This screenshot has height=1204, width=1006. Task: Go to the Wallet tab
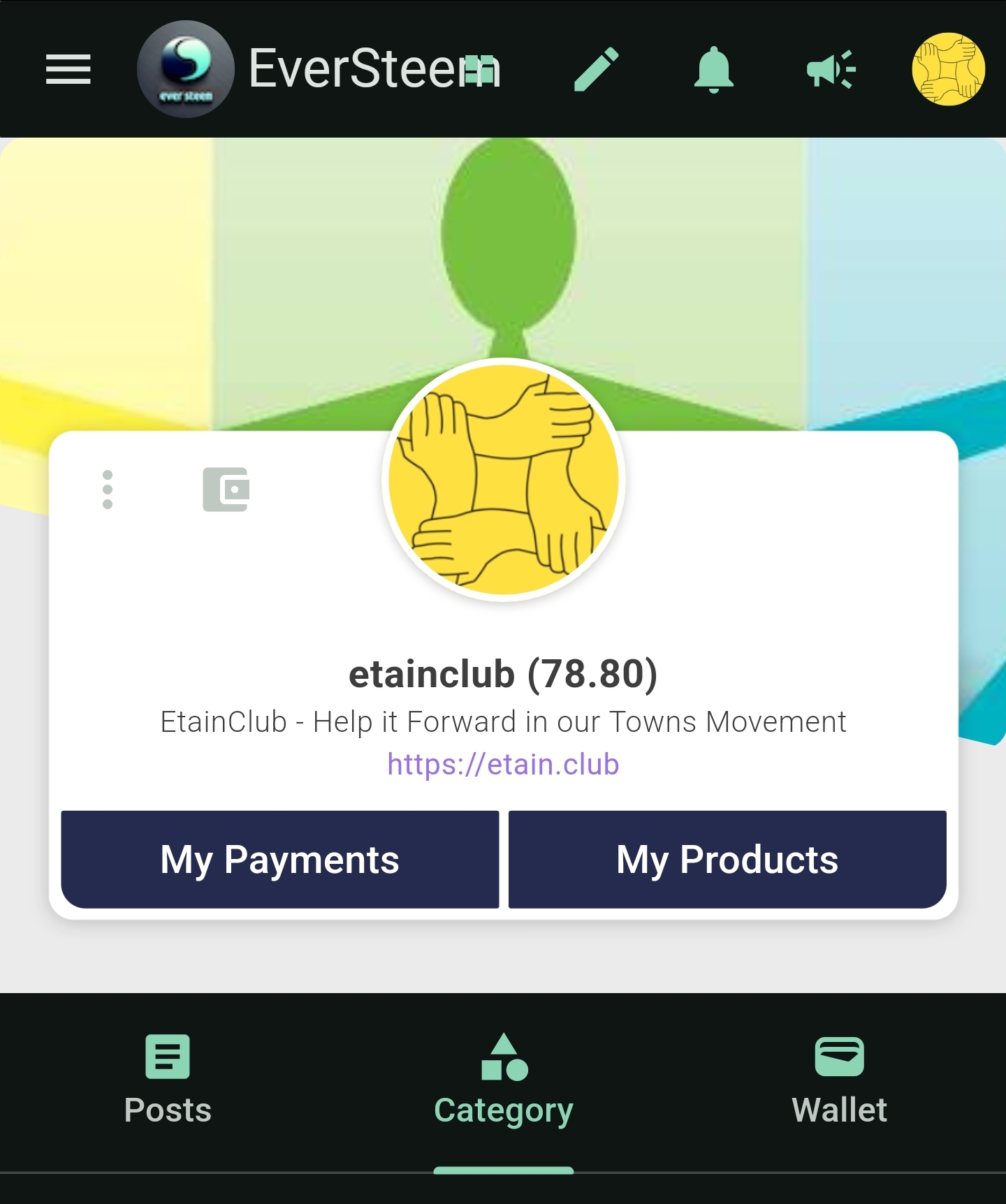tap(839, 1080)
